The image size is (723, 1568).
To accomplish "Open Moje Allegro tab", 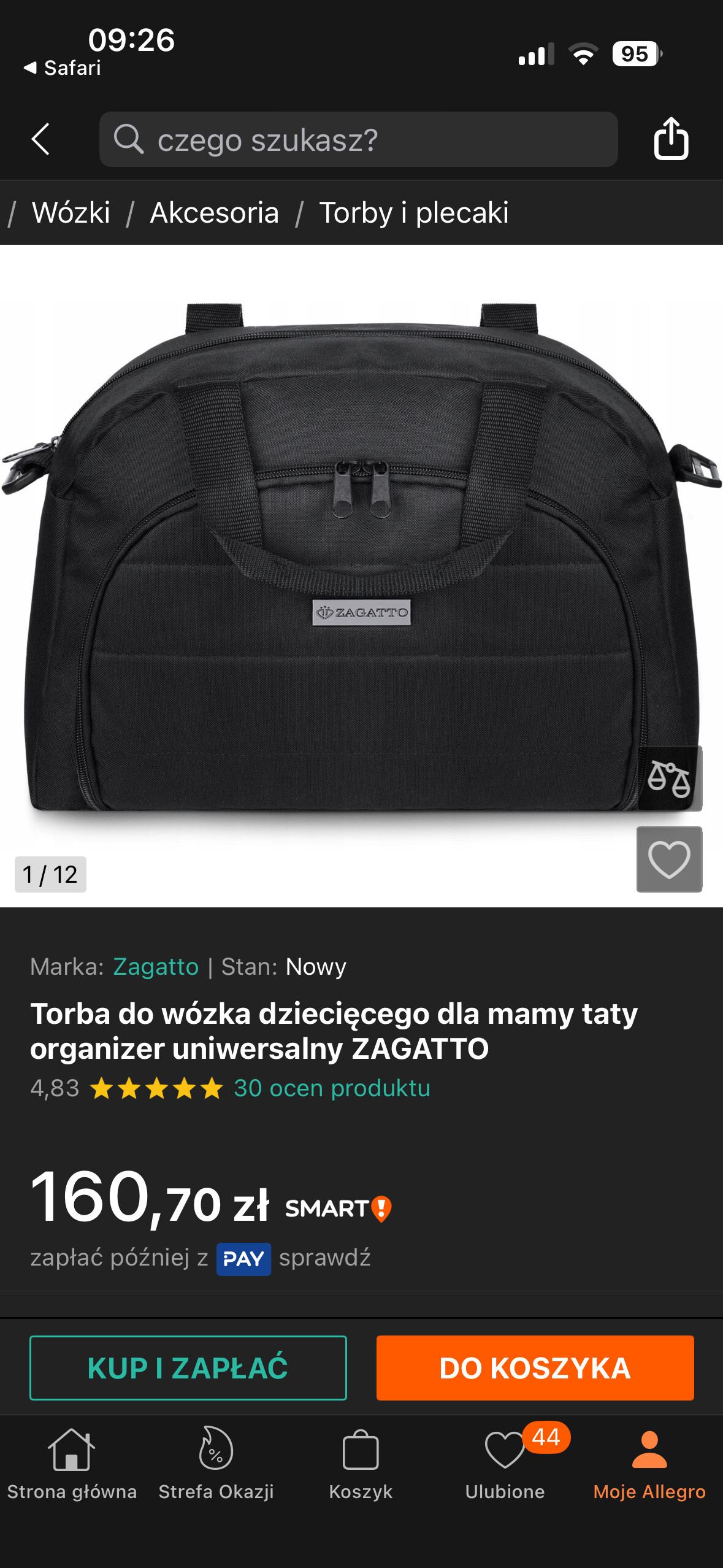I will click(x=649, y=1464).
